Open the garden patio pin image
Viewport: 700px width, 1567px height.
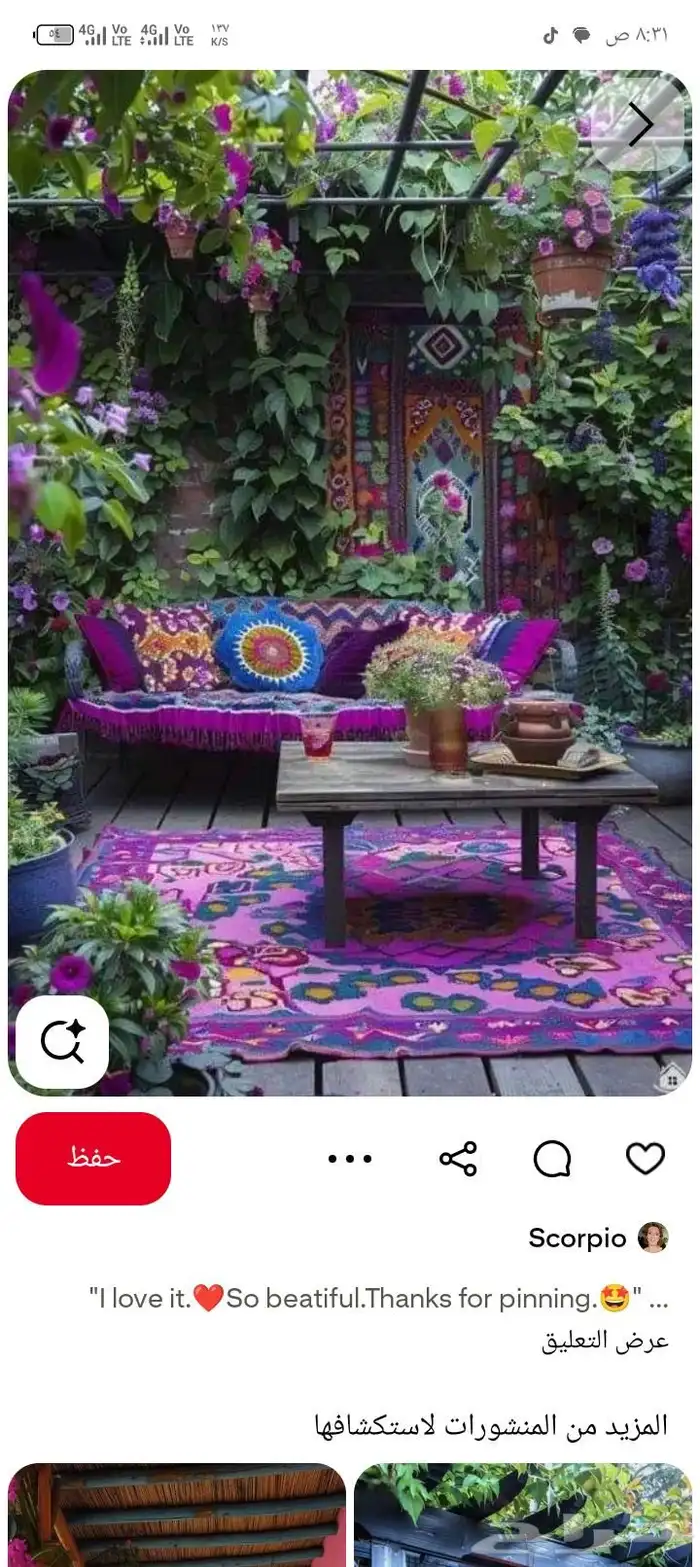(x=350, y=583)
